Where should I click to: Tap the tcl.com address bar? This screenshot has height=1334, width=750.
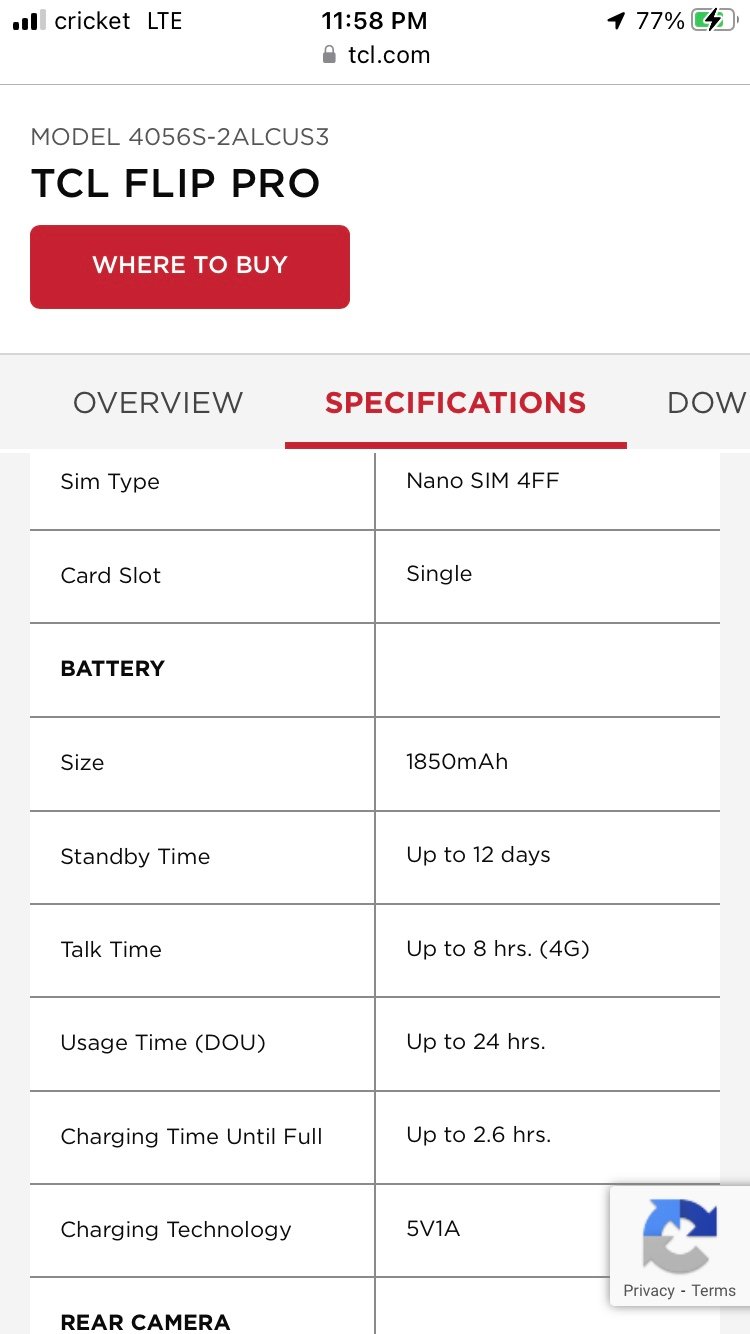click(x=376, y=55)
